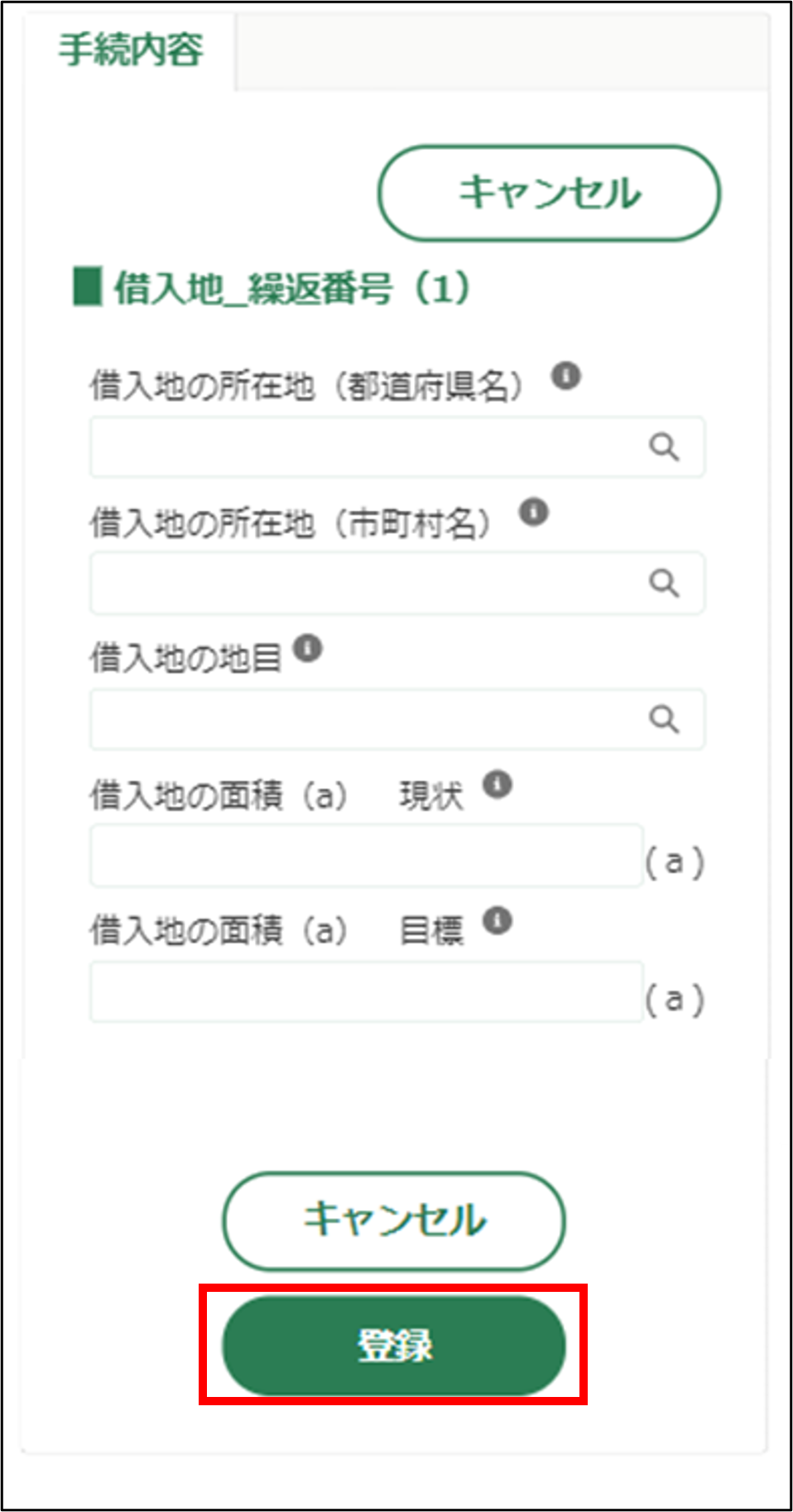The height and width of the screenshot is (1512, 793).
Task: Tap the bottom キャンセル button
Action: [x=393, y=1221]
